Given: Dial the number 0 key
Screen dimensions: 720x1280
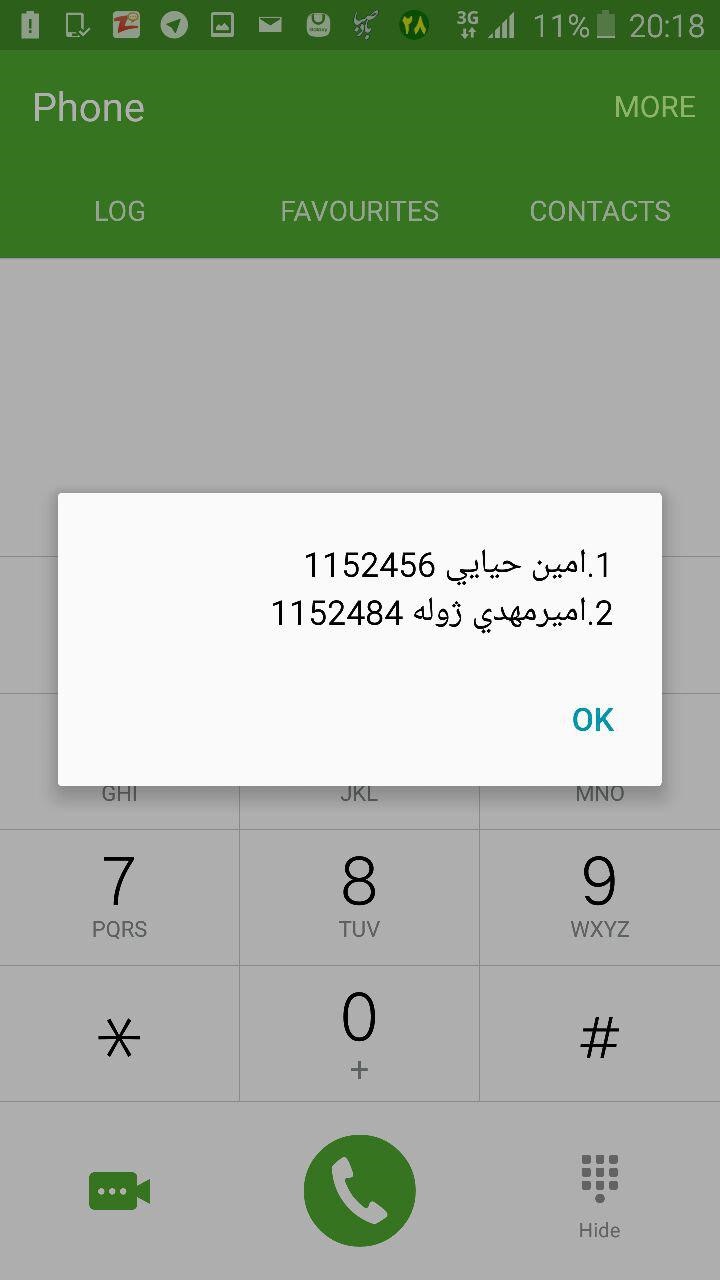Looking at the screenshot, I should pos(360,1034).
